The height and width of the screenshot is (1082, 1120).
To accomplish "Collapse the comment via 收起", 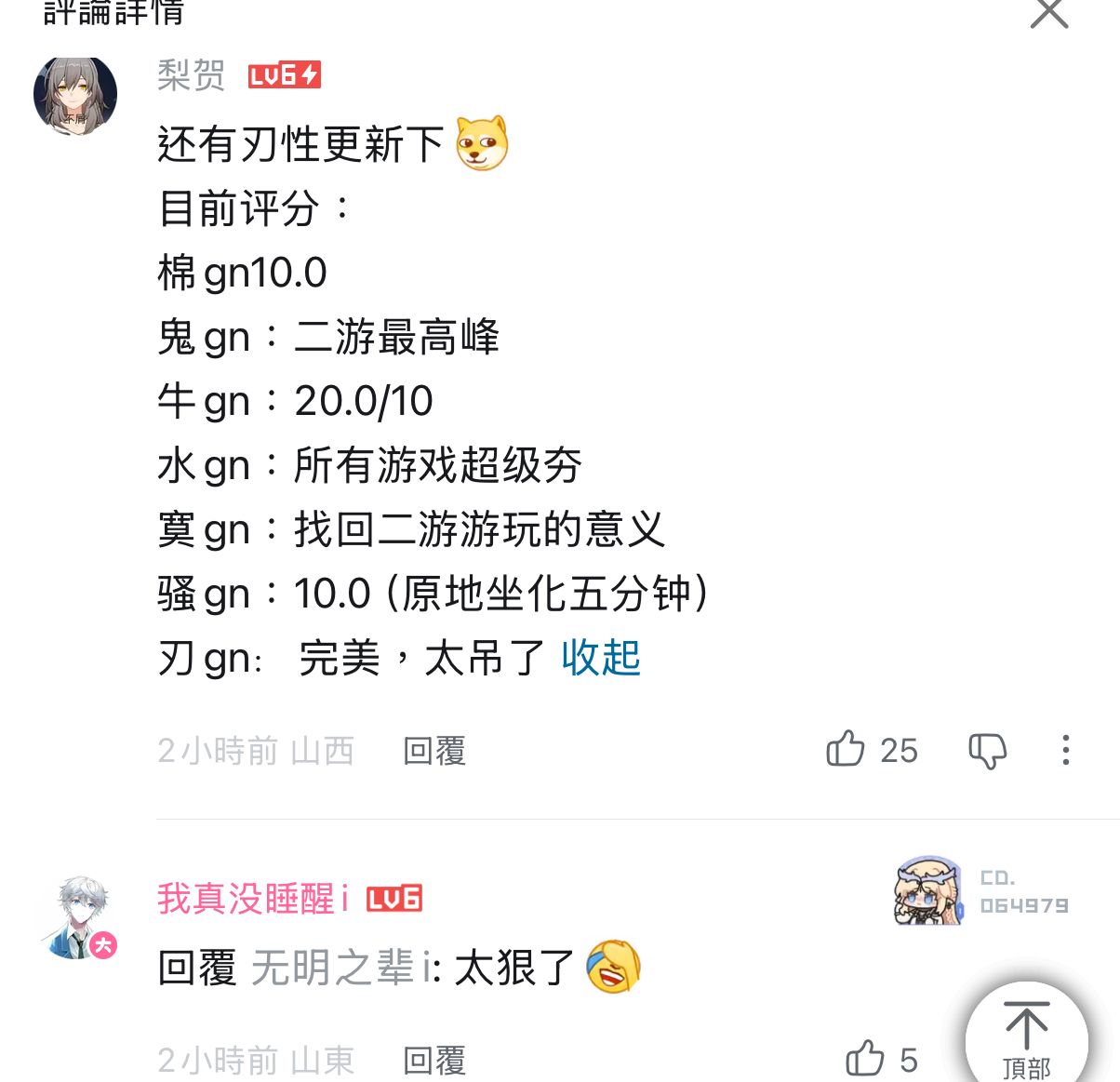I will pyautogui.click(x=601, y=658).
